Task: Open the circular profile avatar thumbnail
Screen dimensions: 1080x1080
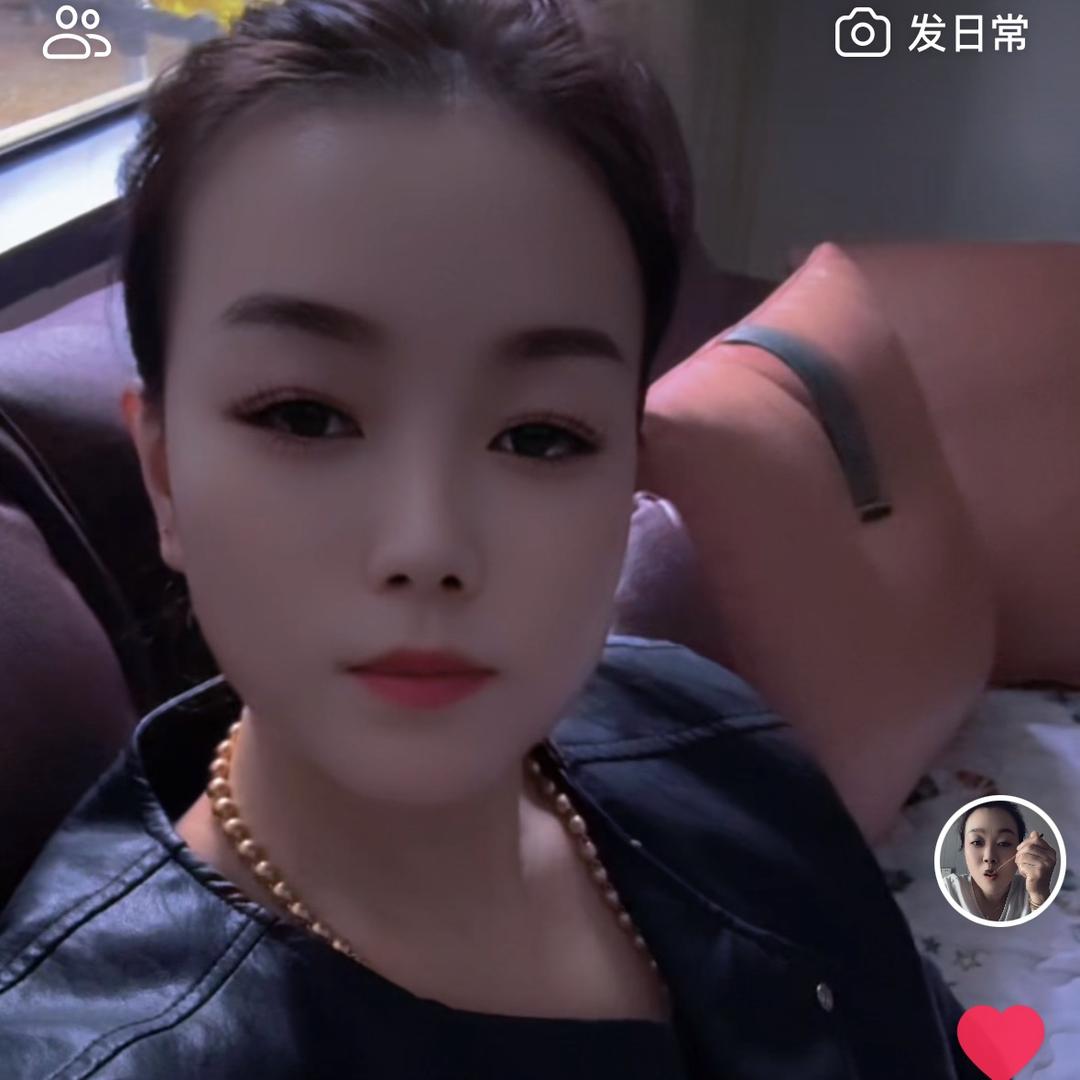Action: pos(999,860)
